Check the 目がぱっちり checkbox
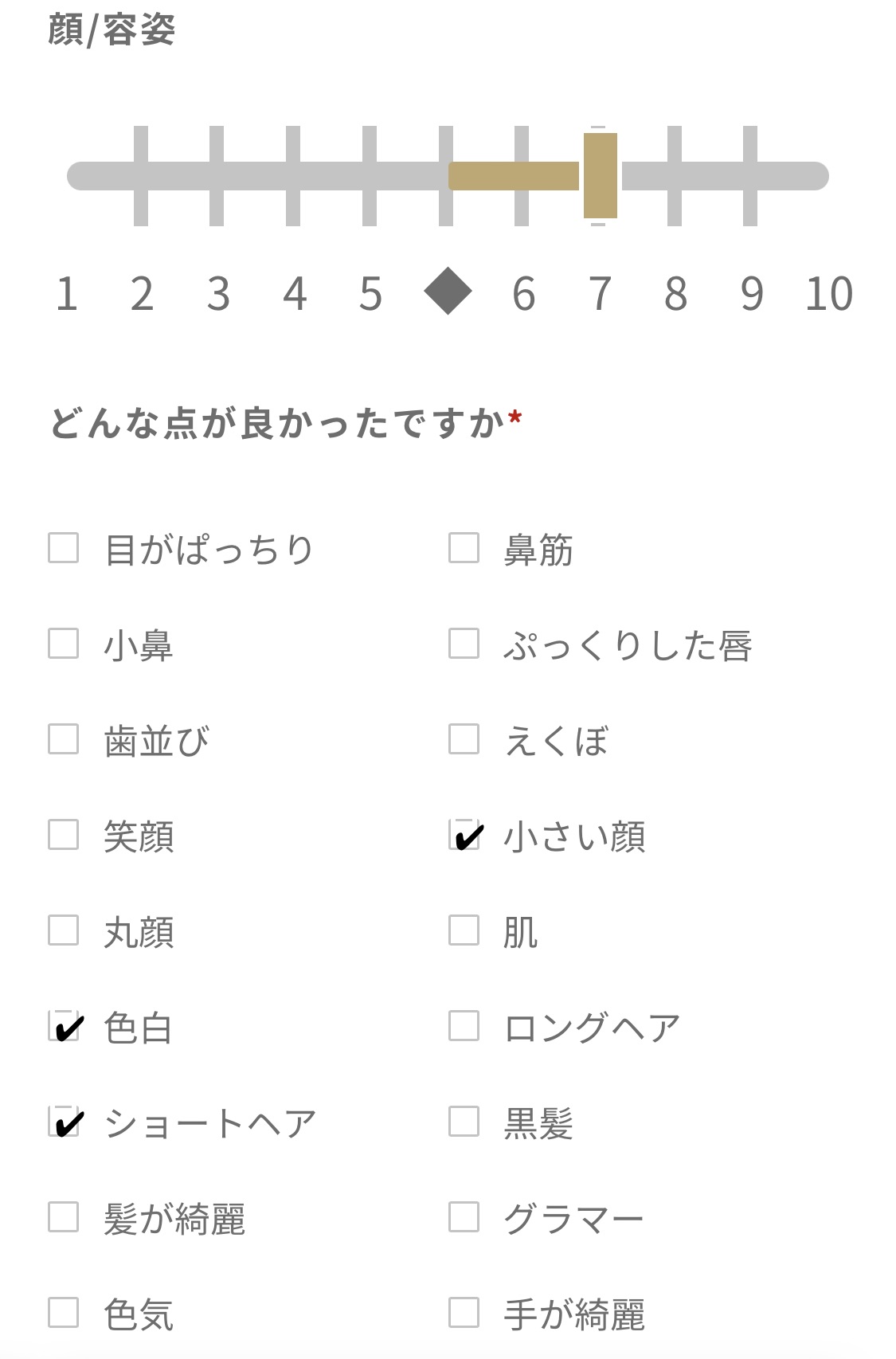Viewport: 896px width, 1359px height. (64, 548)
